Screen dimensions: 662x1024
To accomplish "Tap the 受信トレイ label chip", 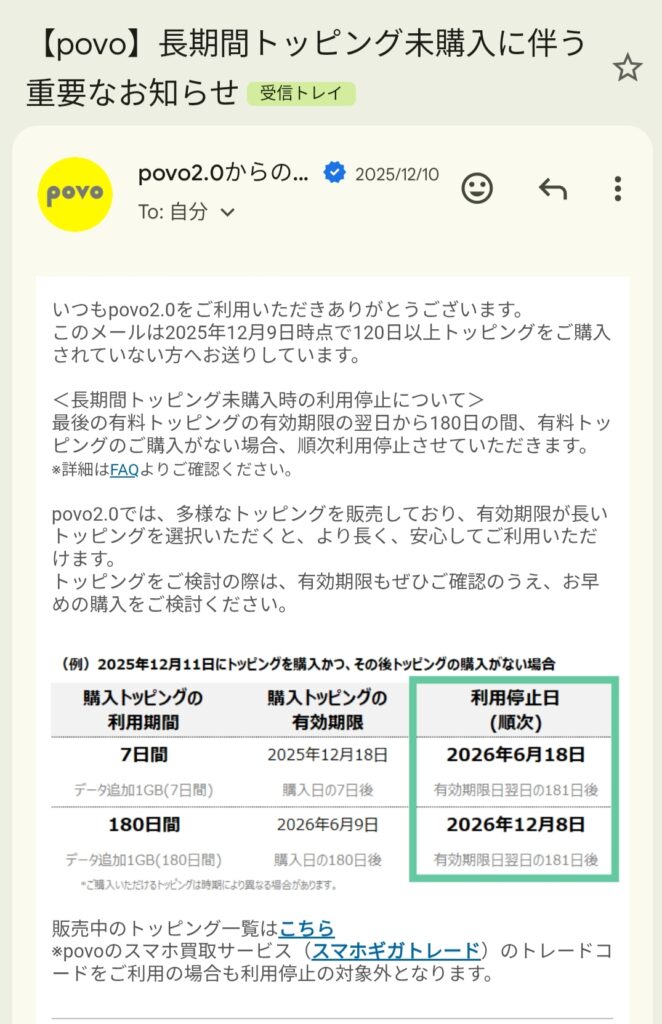I will coord(301,94).
